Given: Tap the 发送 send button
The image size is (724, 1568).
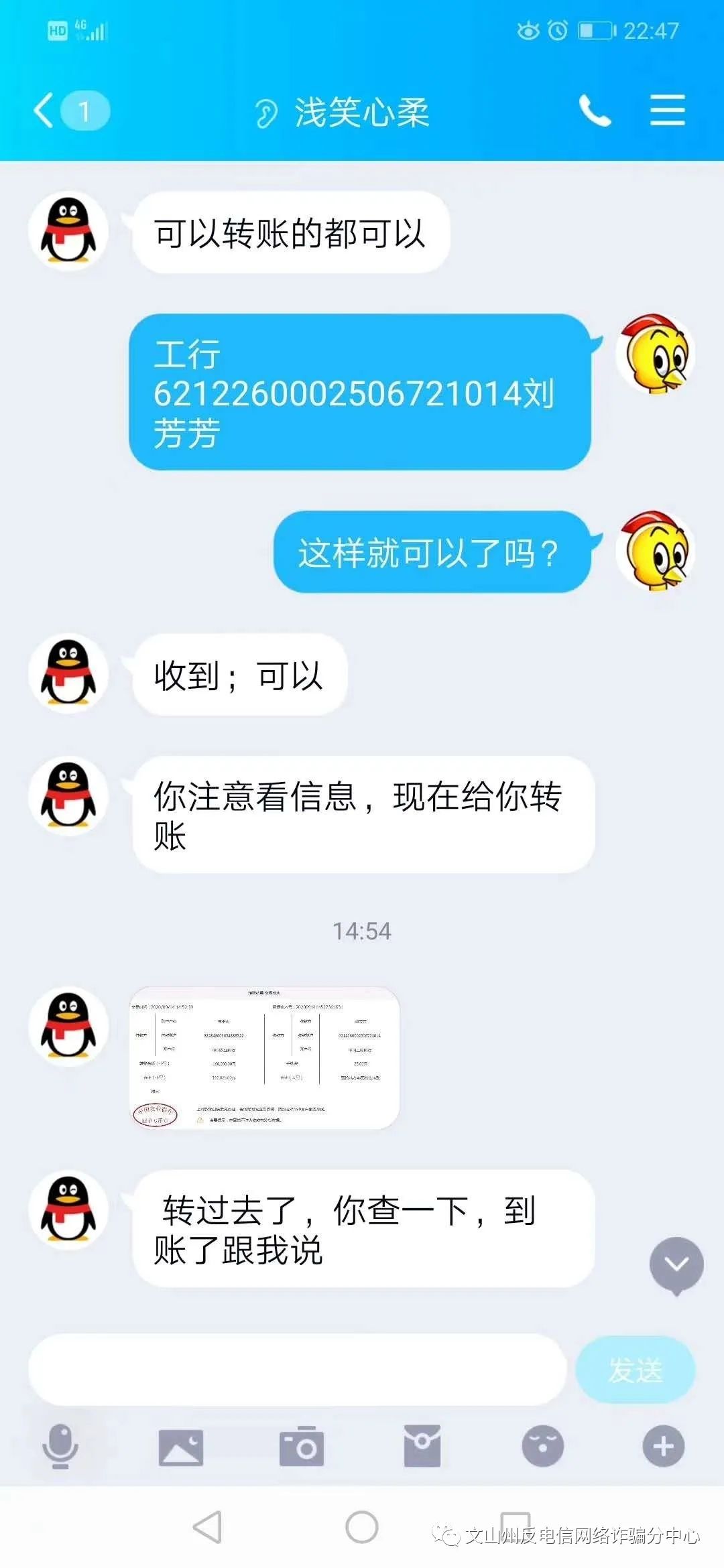Looking at the screenshot, I should click(635, 1370).
